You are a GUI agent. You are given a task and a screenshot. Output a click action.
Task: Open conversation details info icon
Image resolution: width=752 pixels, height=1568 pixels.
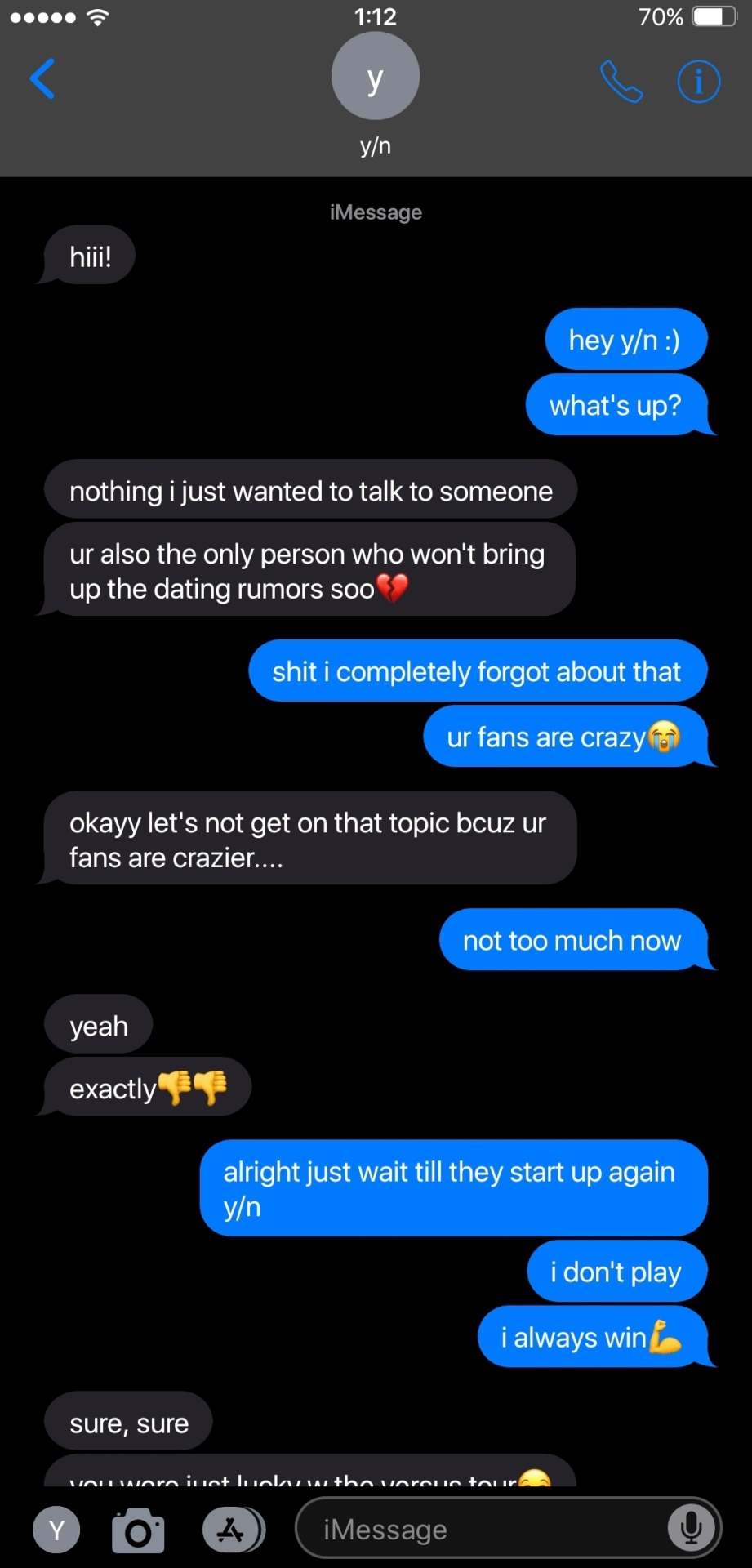point(699,82)
